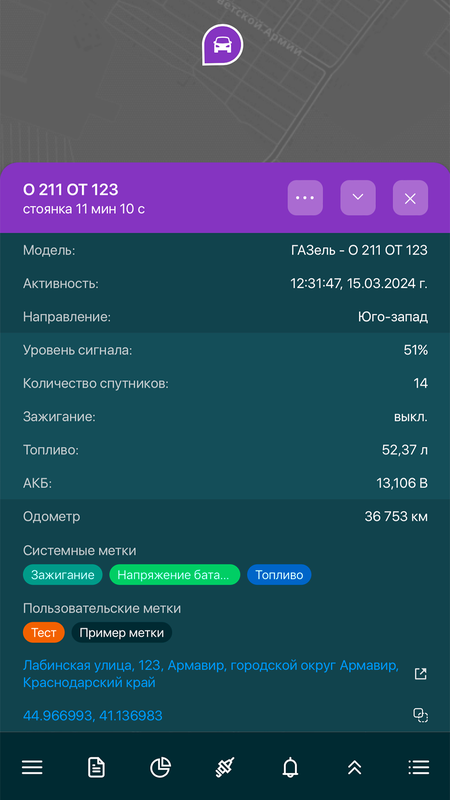Open the hamburger menu
This screenshot has width=450, height=800.
[32, 767]
